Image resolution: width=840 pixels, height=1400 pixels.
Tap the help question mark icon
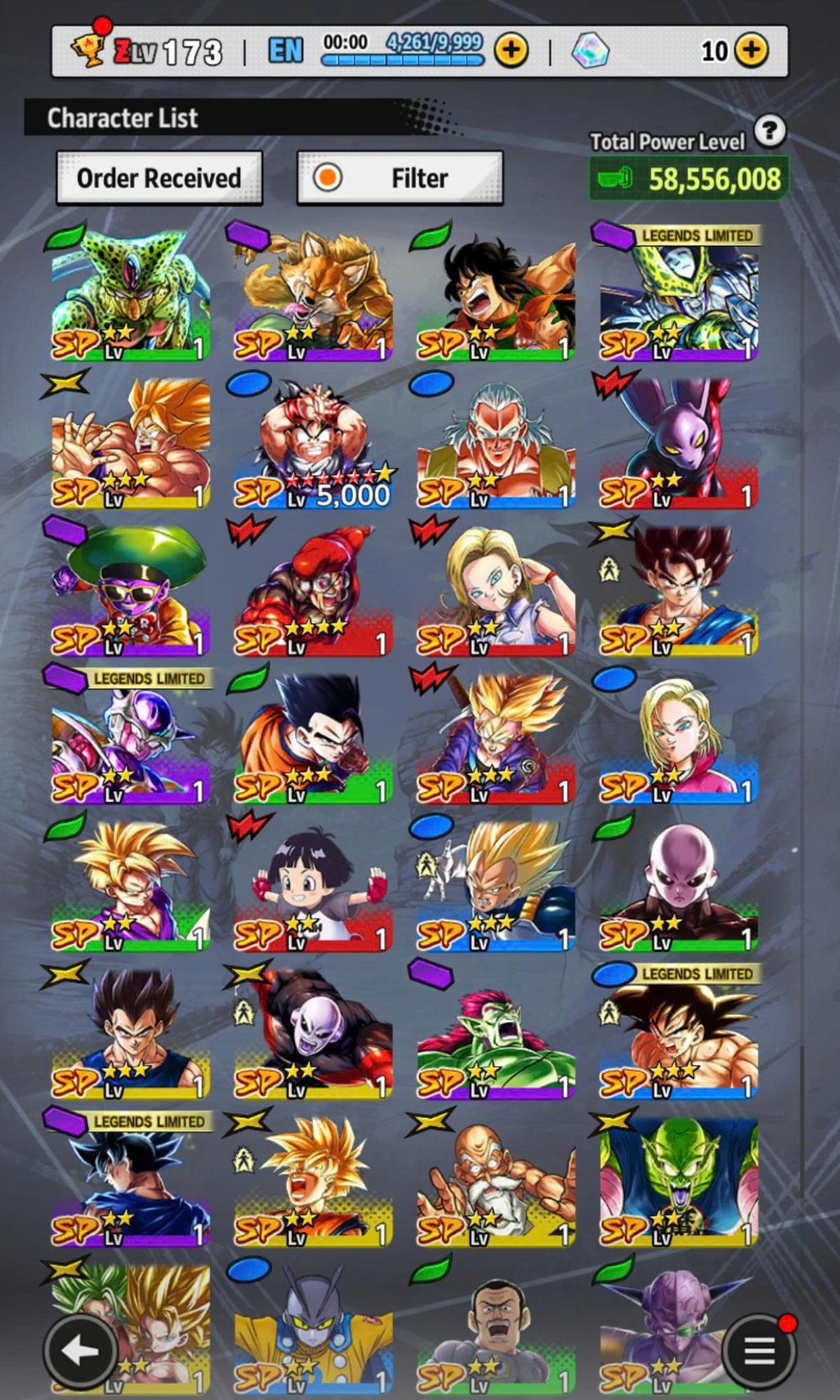(x=769, y=131)
